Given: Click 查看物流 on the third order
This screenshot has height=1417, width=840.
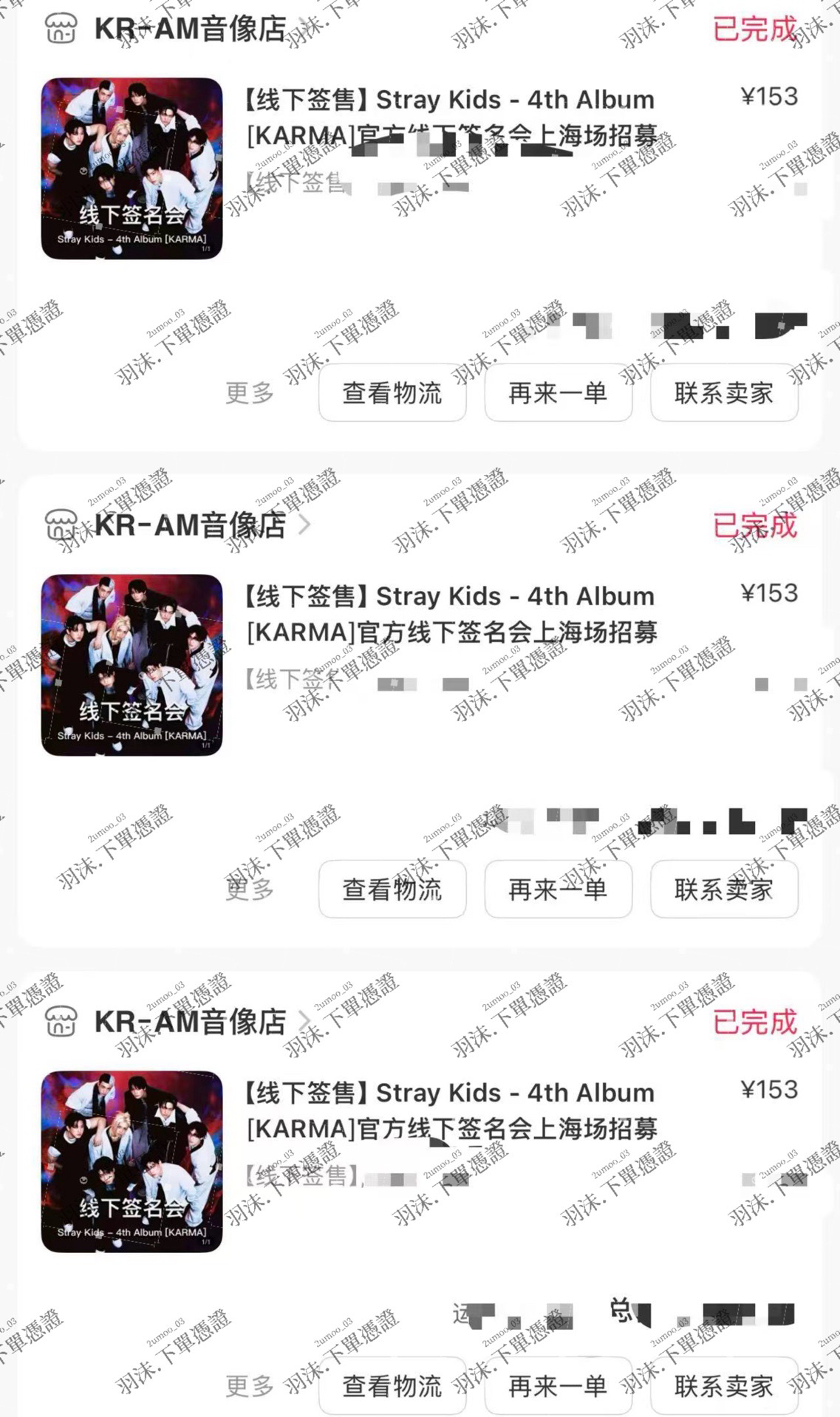Looking at the screenshot, I should tap(392, 1383).
